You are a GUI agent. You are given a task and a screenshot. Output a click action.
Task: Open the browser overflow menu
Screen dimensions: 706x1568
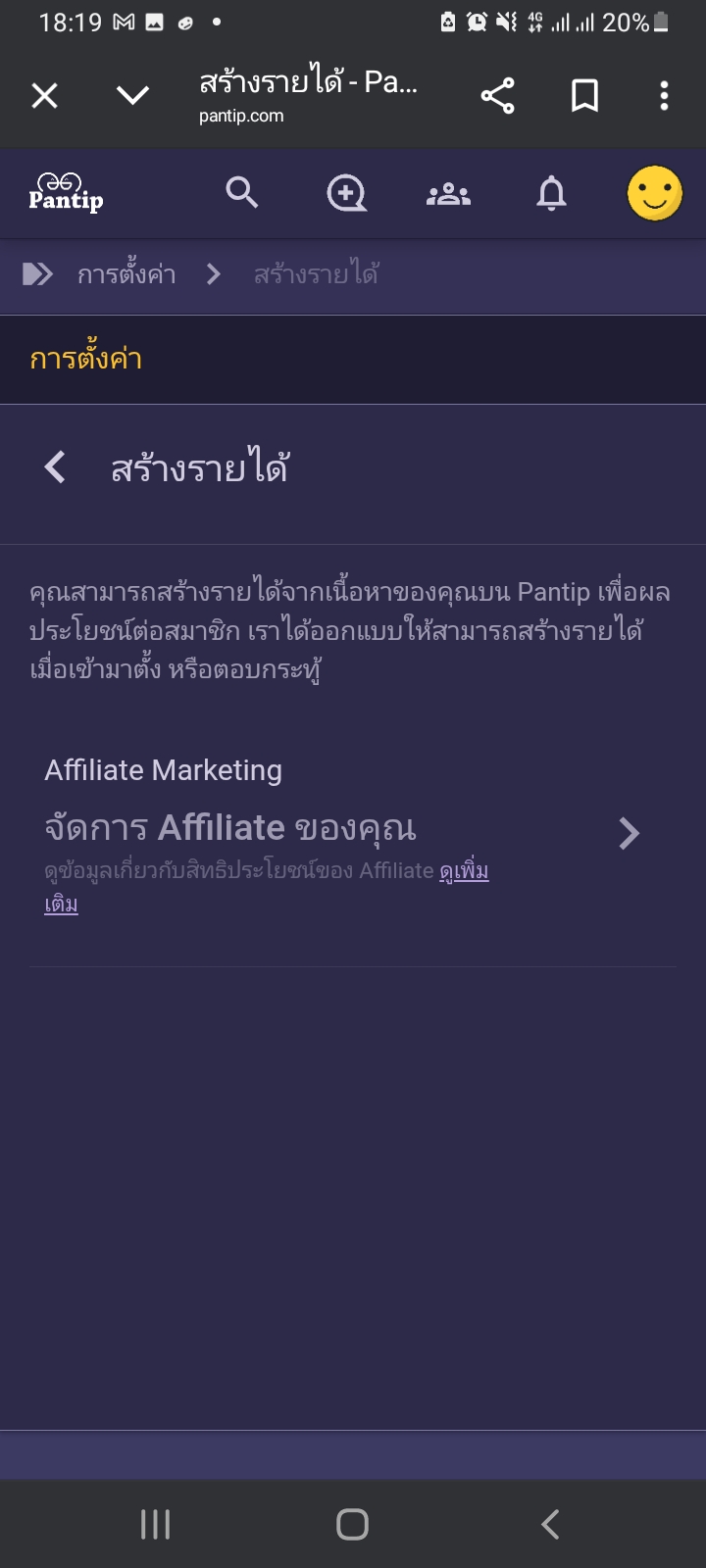pyautogui.click(x=664, y=95)
